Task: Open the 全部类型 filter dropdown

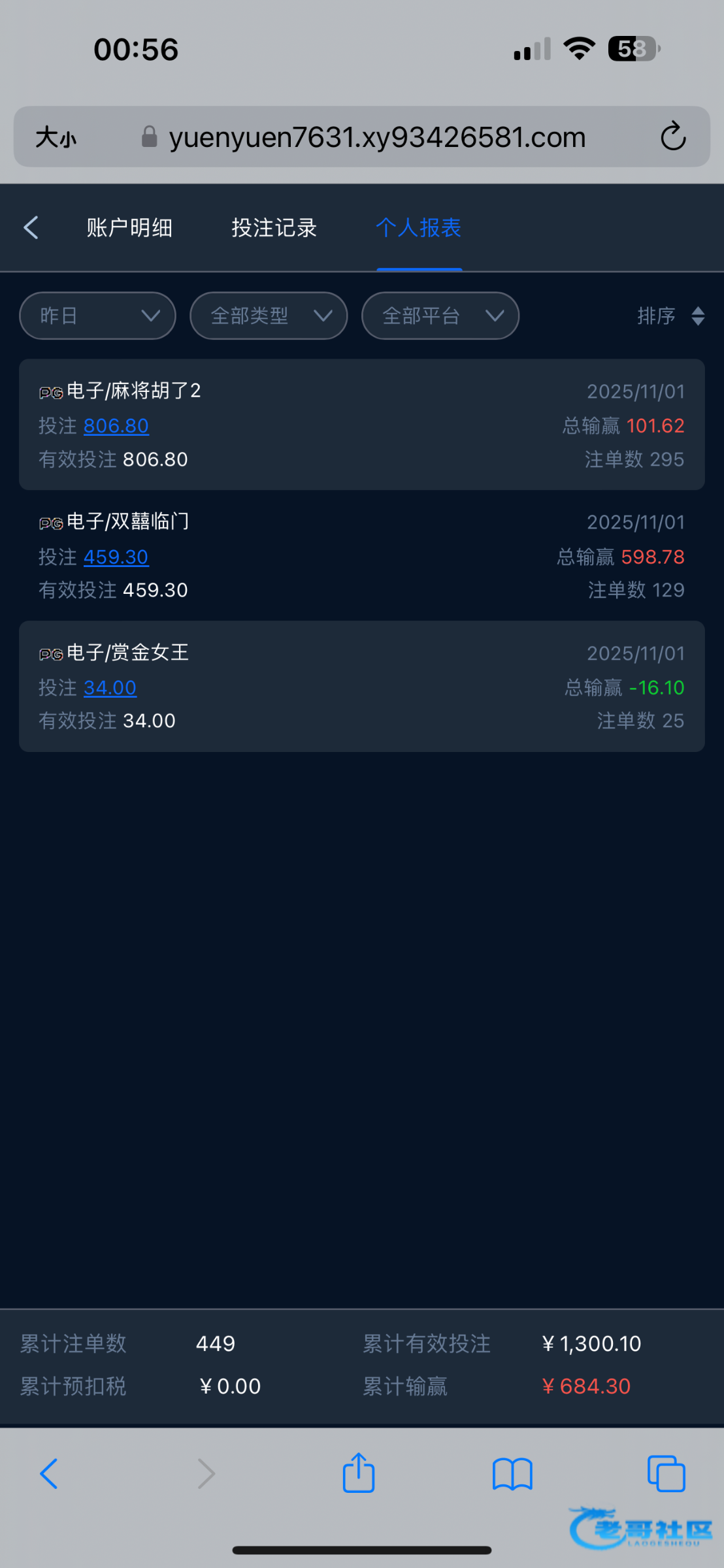Action: coord(269,316)
